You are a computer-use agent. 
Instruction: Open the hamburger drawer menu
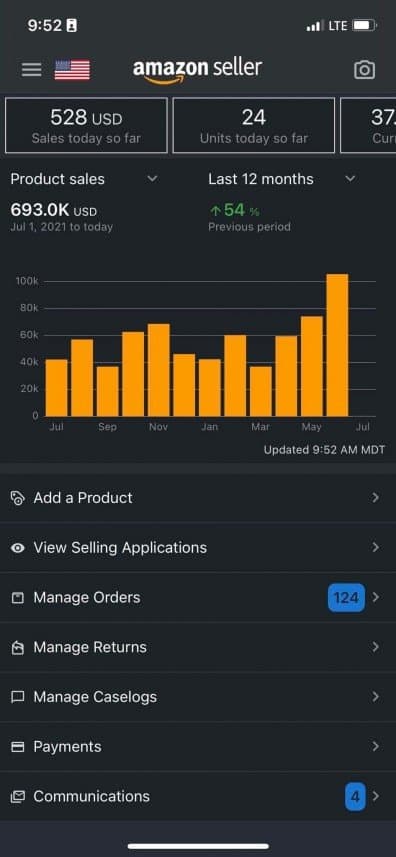tap(31, 70)
